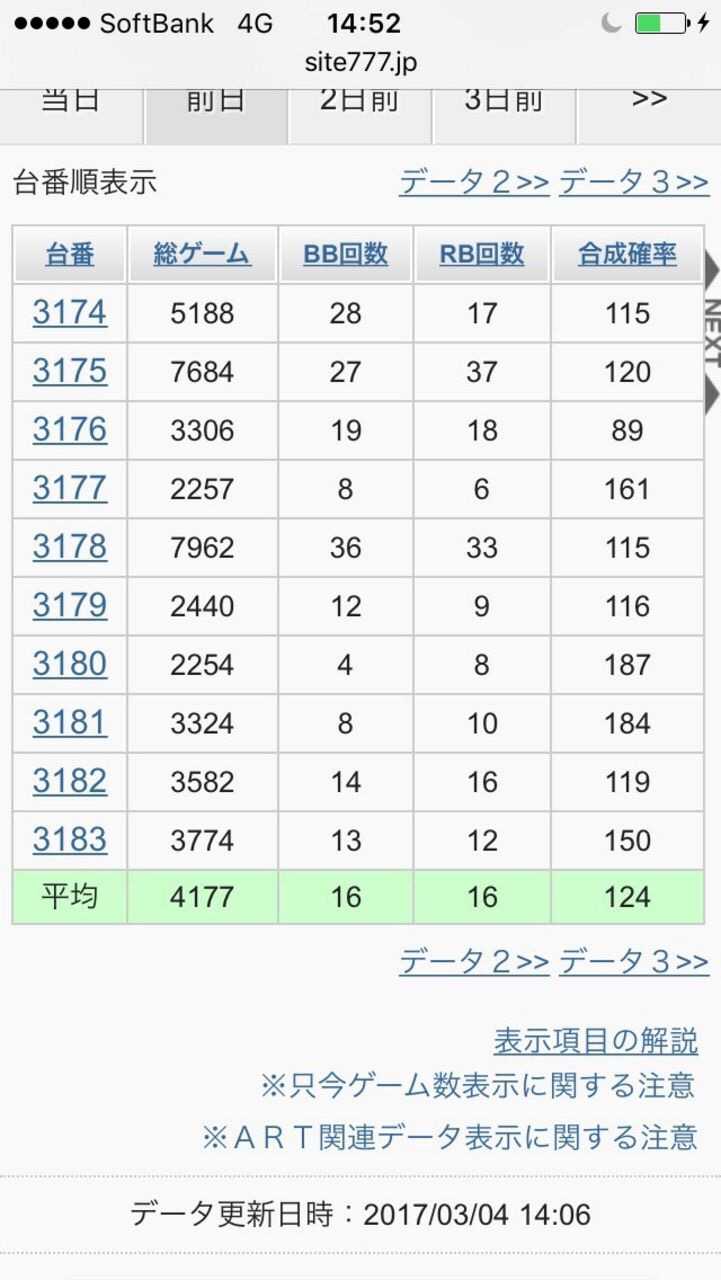Open the bottom データ２>> link
Image resolution: width=721 pixels, height=1280 pixels.
(474, 961)
